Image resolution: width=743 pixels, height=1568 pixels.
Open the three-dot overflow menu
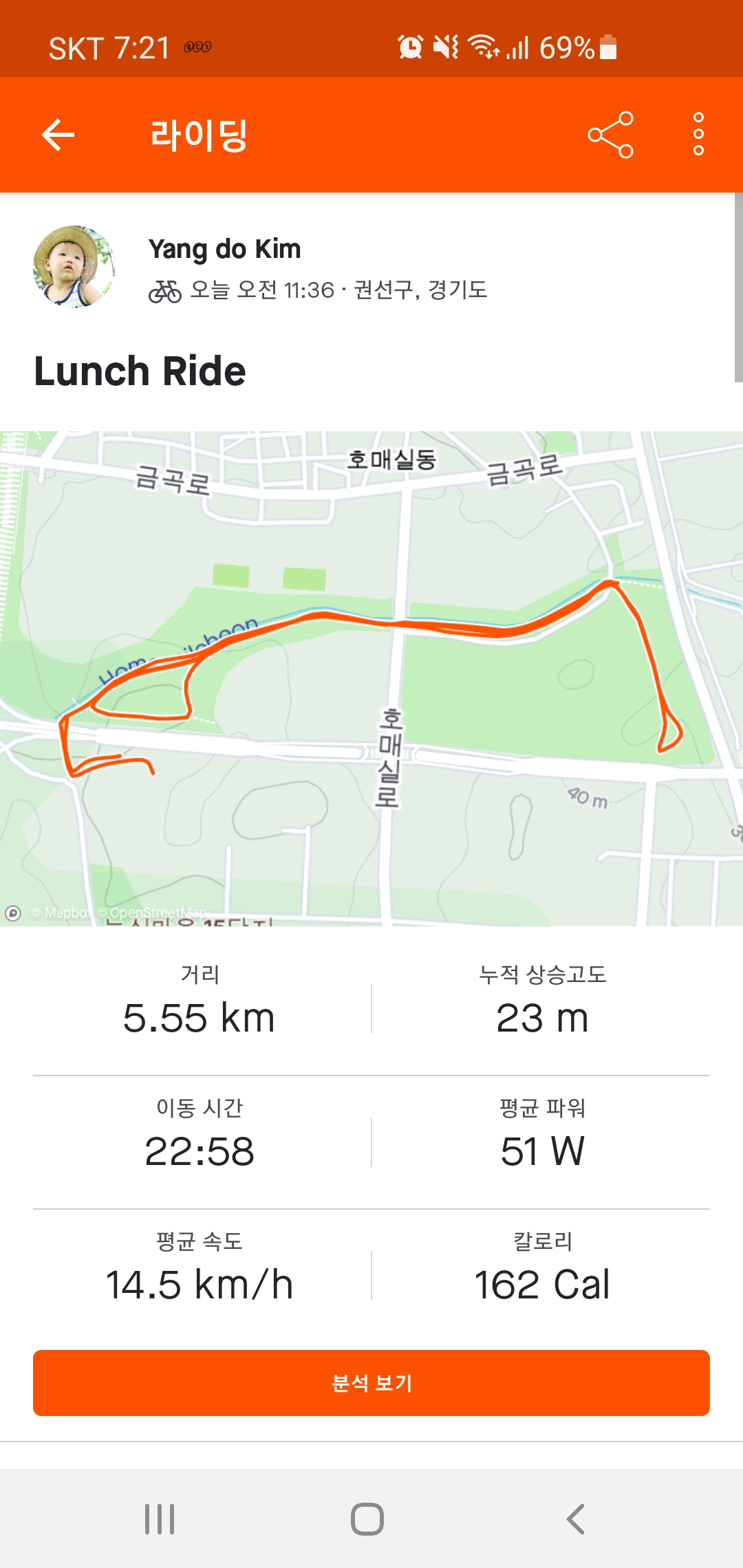[x=698, y=135]
